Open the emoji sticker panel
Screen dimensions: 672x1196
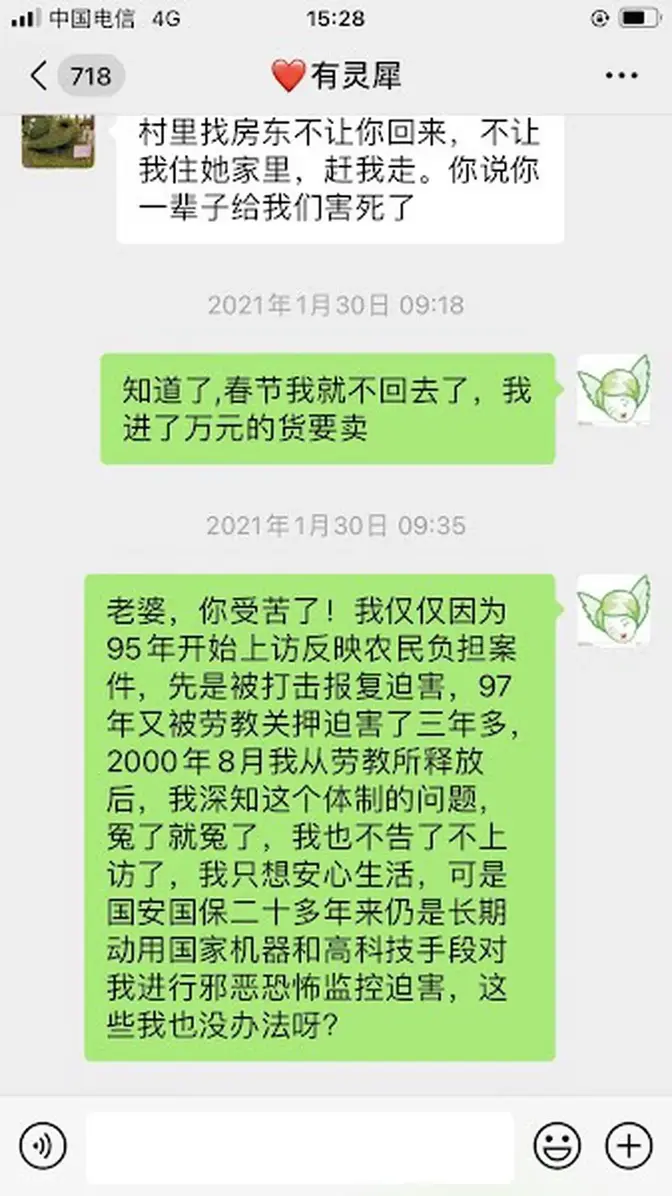[x=557, y=1146]
